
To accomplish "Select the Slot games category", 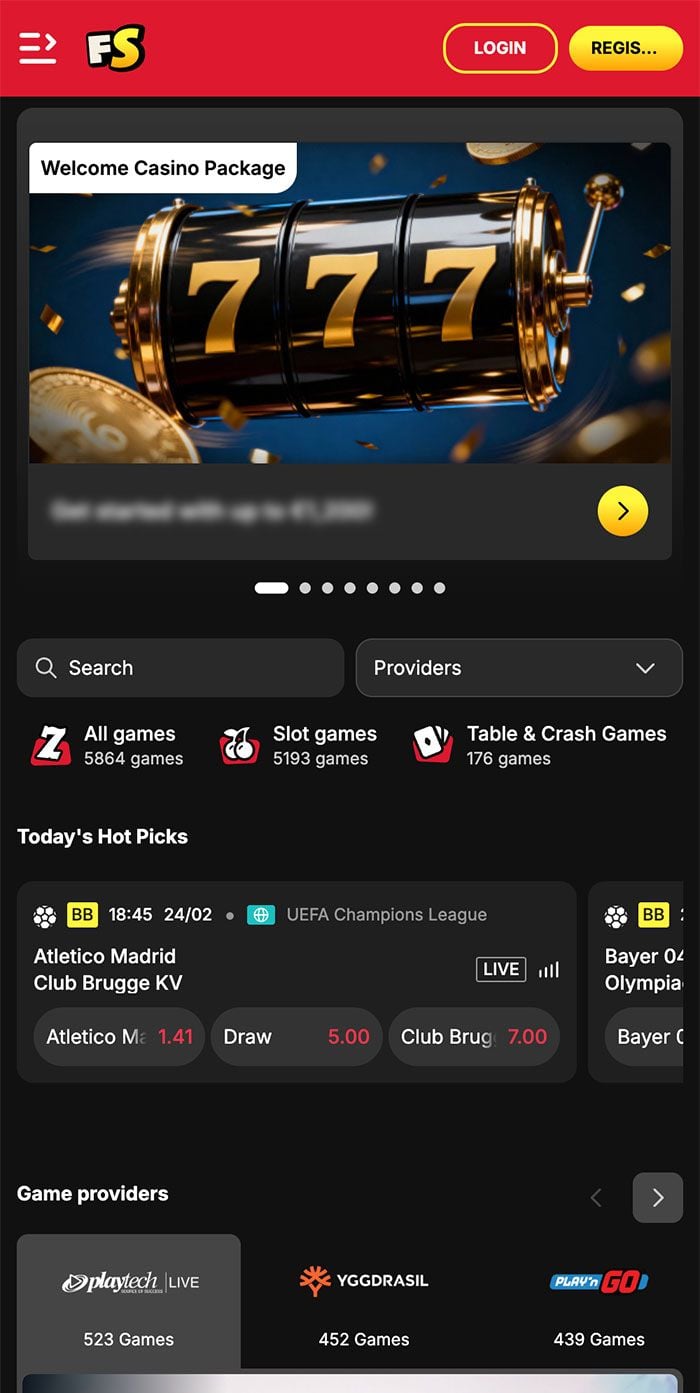I will tap(298, 746).
